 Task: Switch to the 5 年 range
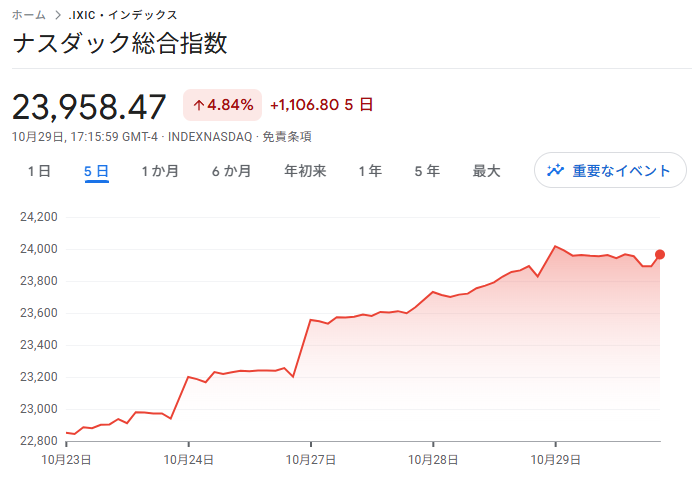(x=427, y=171)
